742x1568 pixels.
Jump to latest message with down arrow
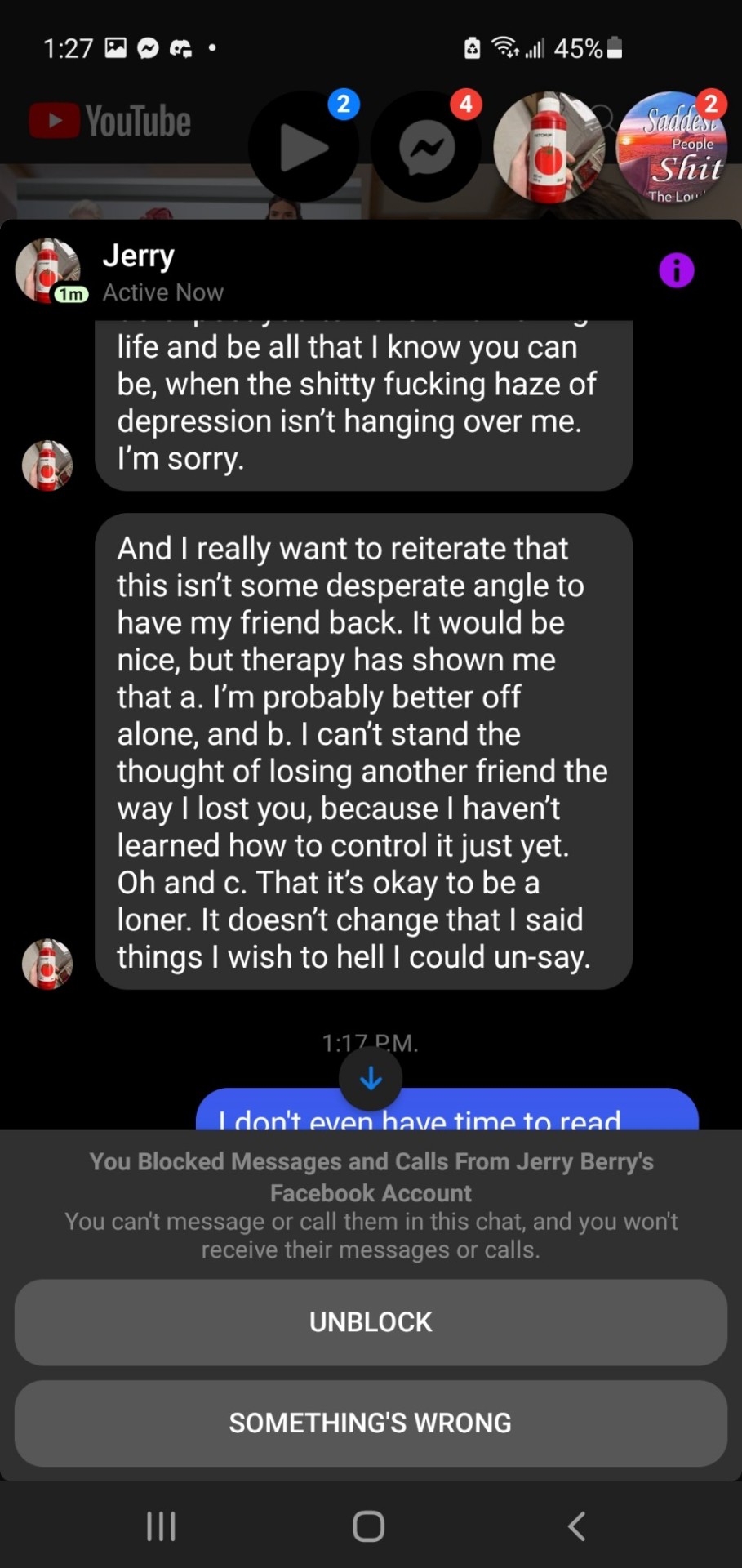click(x=371, y=1079)
